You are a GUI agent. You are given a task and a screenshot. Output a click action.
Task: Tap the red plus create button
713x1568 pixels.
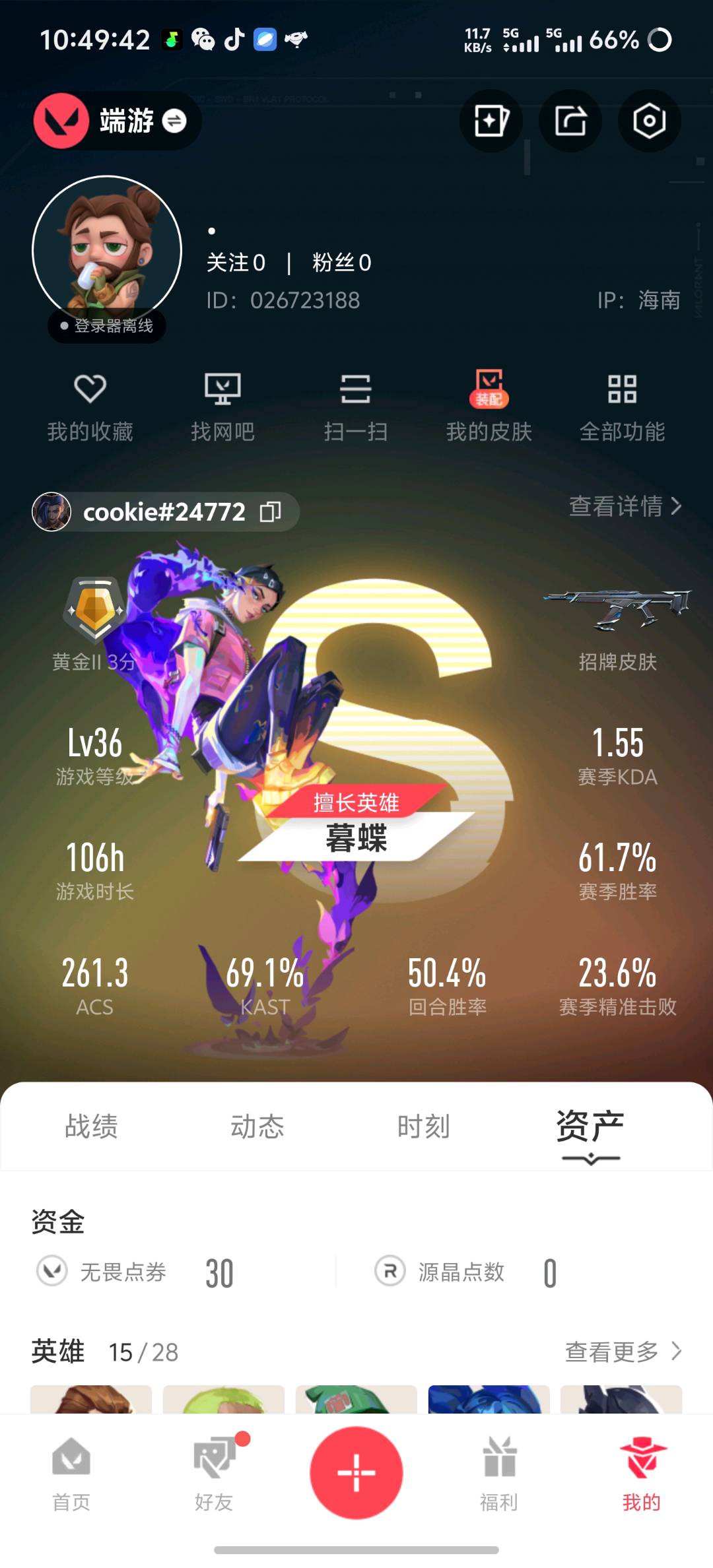point(356,1472)
